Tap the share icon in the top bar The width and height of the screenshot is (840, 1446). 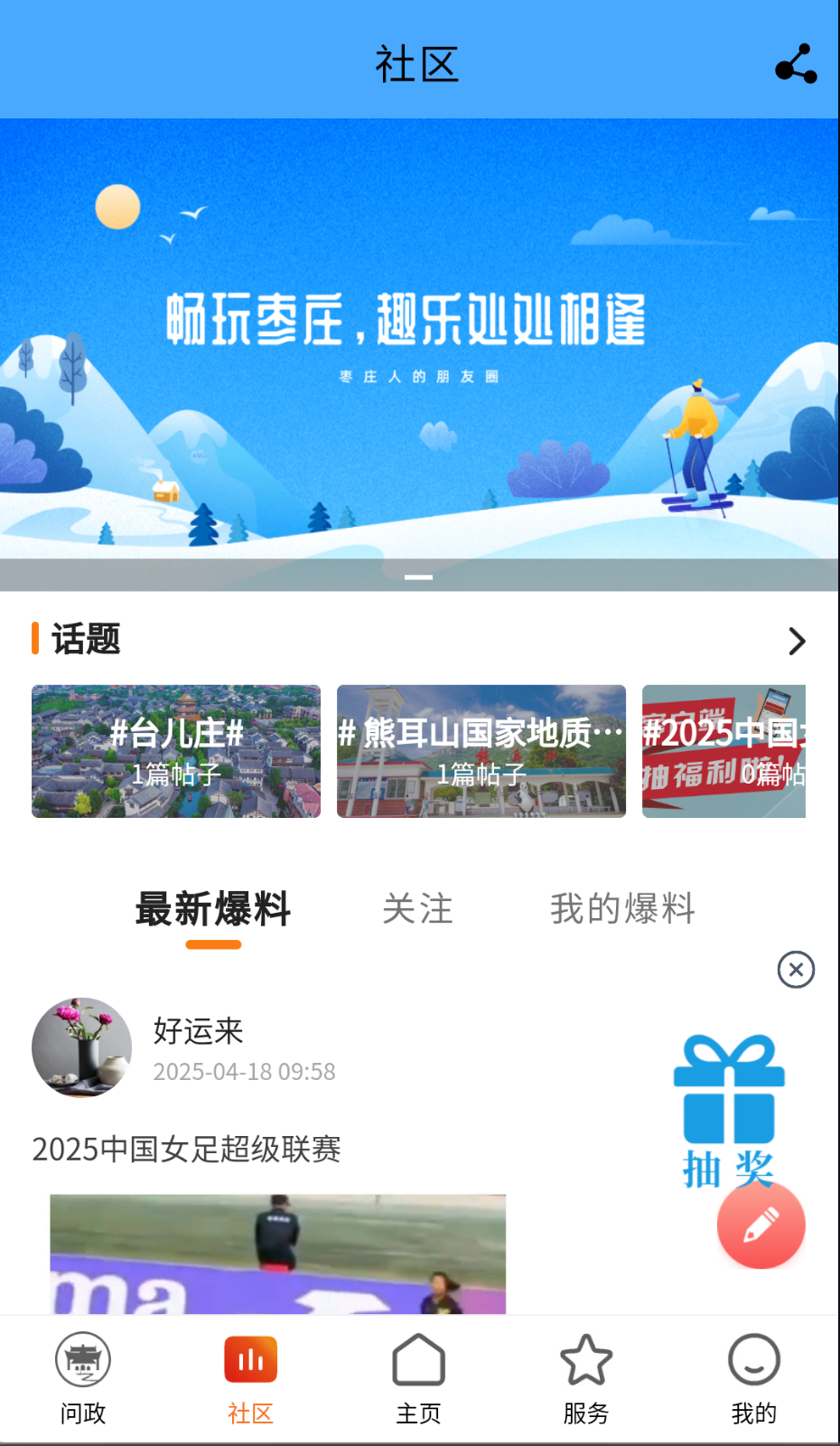tap(794, 63)
